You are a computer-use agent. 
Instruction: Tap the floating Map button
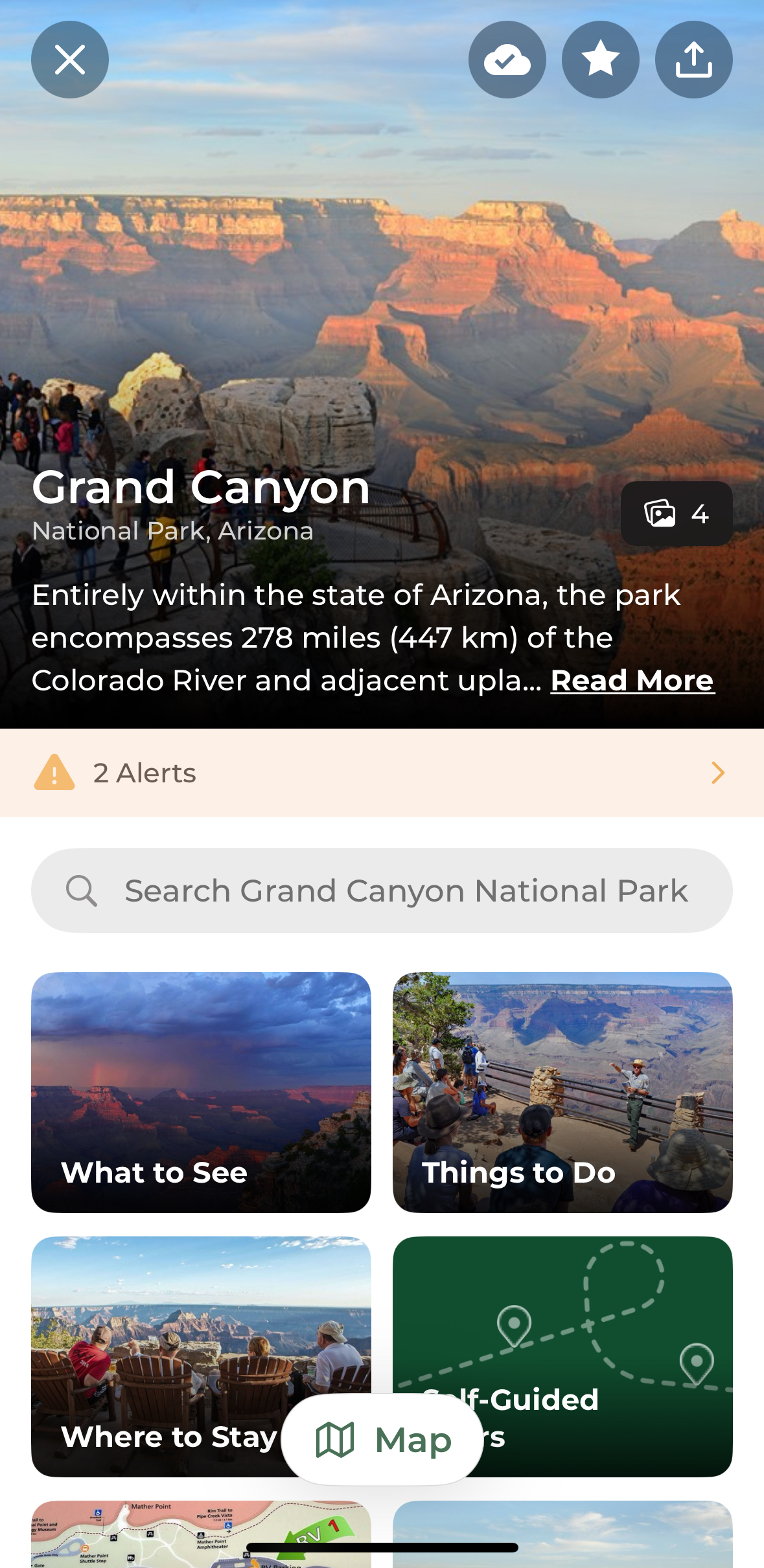tap(382, 1440)
